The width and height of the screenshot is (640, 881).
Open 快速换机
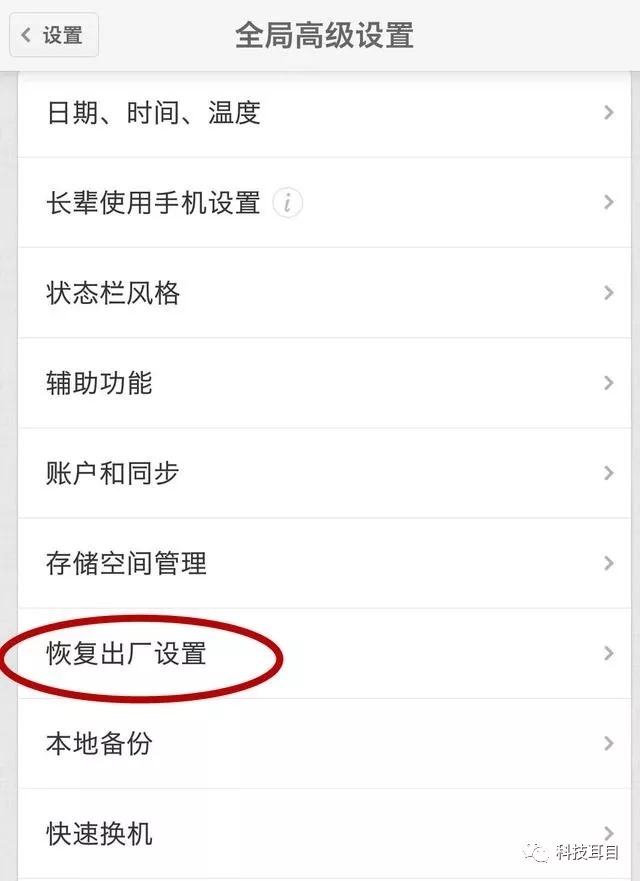click(320, 832)
